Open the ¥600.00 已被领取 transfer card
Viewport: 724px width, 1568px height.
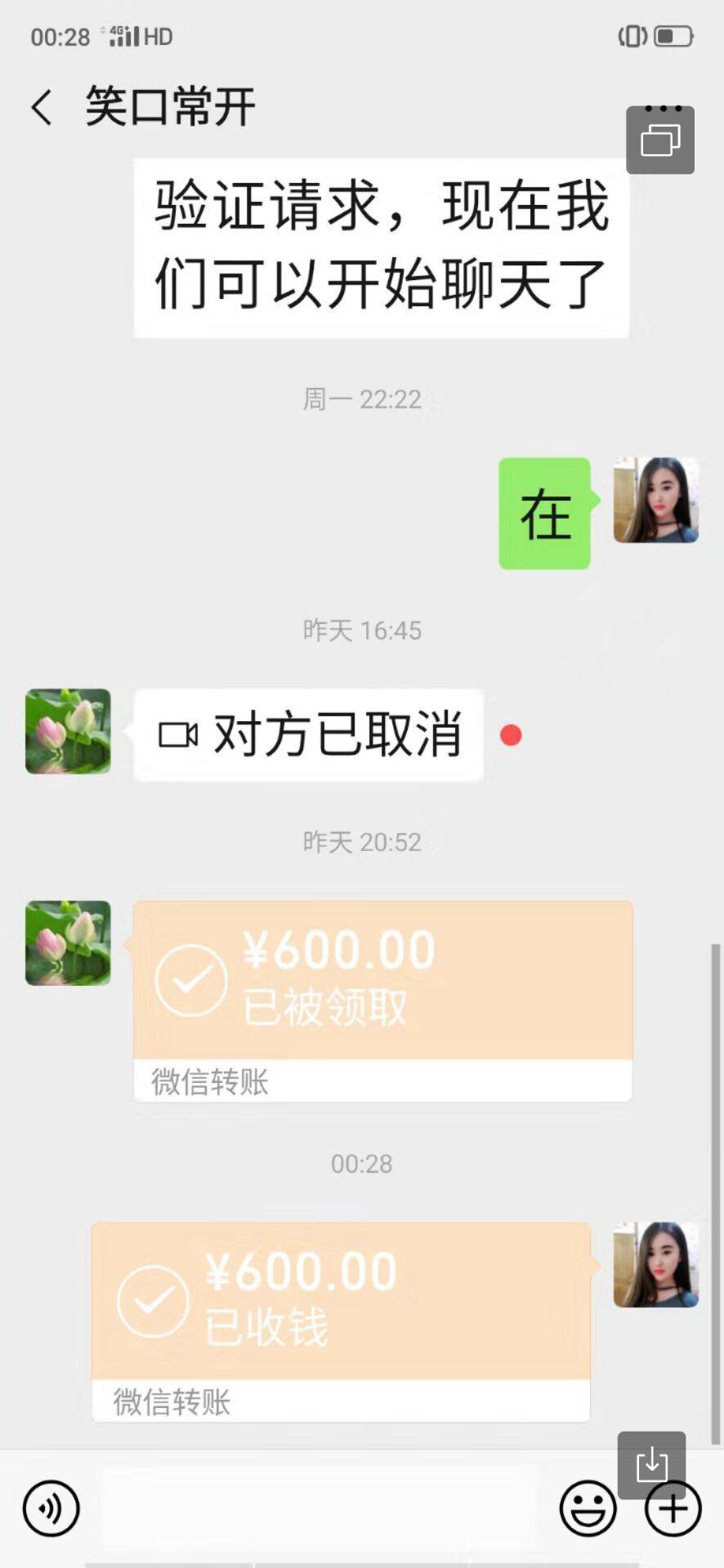(x=382, y=980)
